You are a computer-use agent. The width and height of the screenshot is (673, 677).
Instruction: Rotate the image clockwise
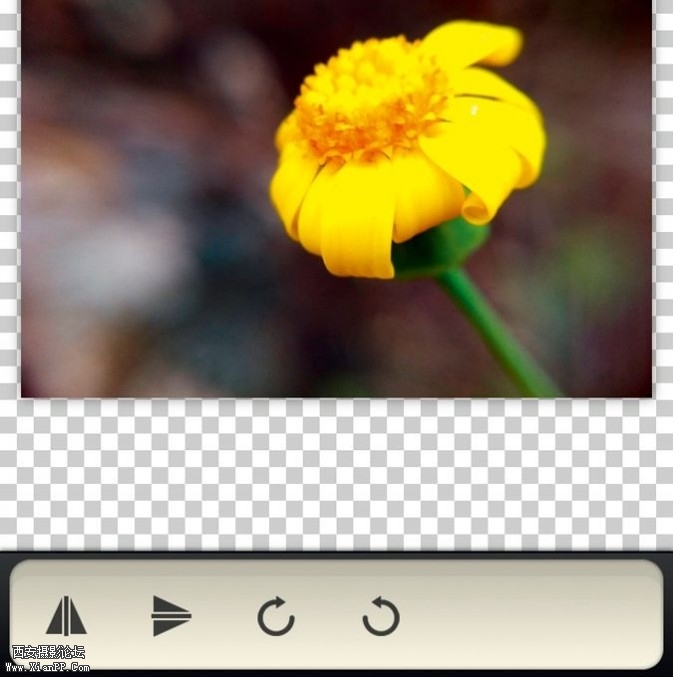point(276,617)
